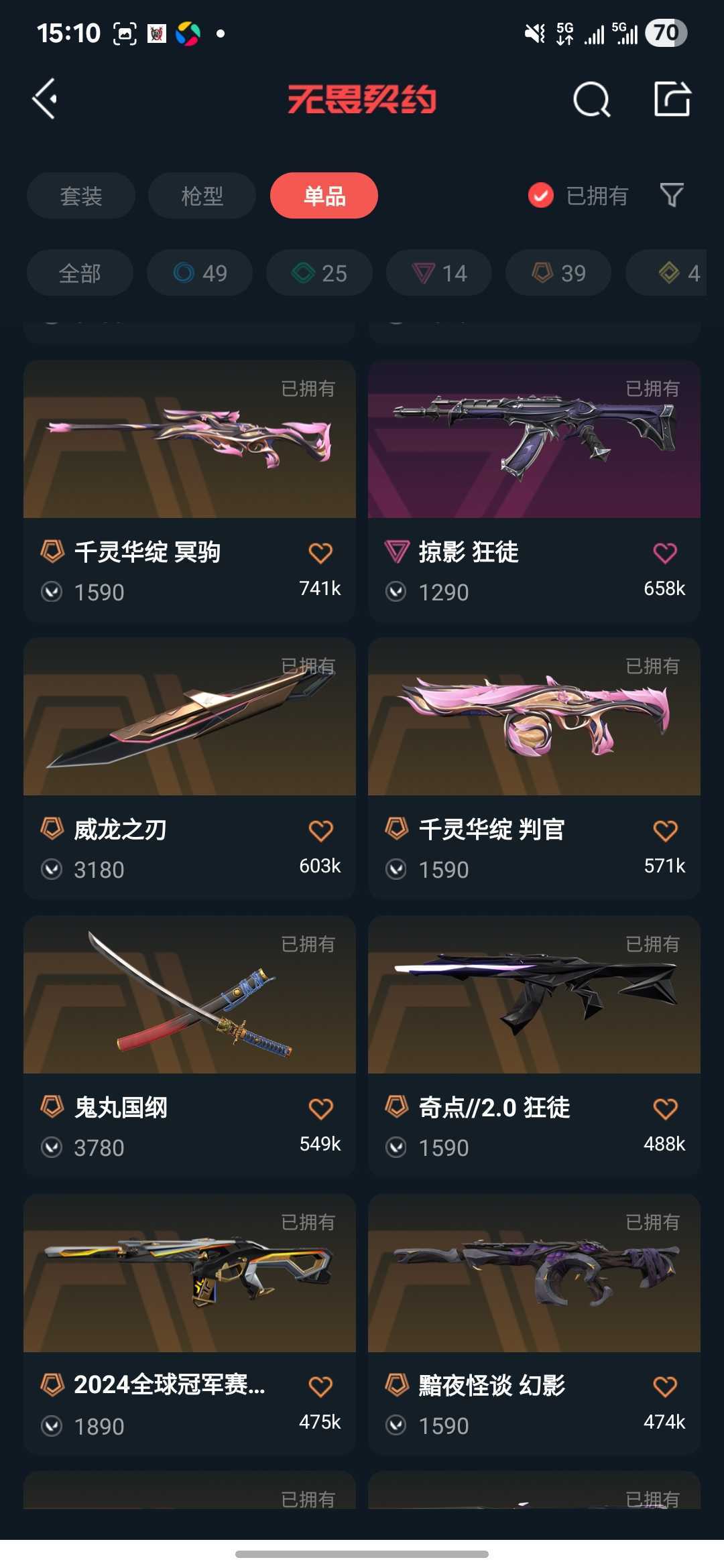The image size is (724, 1568).
Task: Open the search icon in header
Action: [x=592, y=100]
